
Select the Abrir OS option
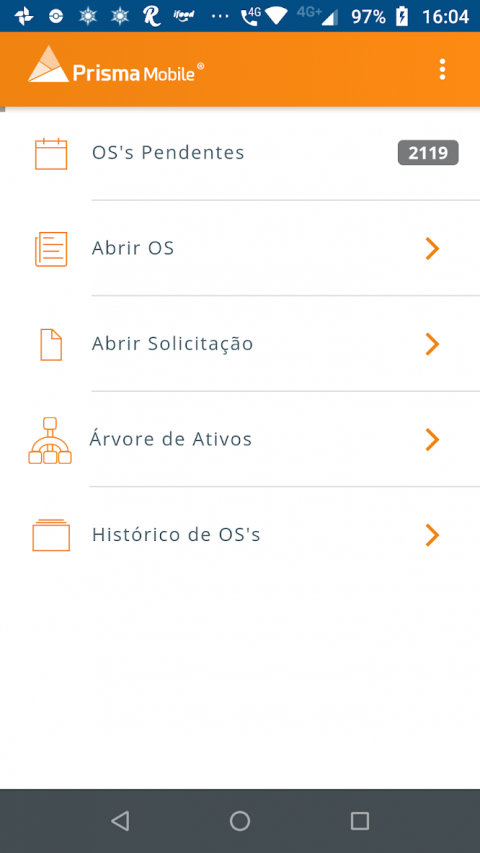(x=240, y=249)
